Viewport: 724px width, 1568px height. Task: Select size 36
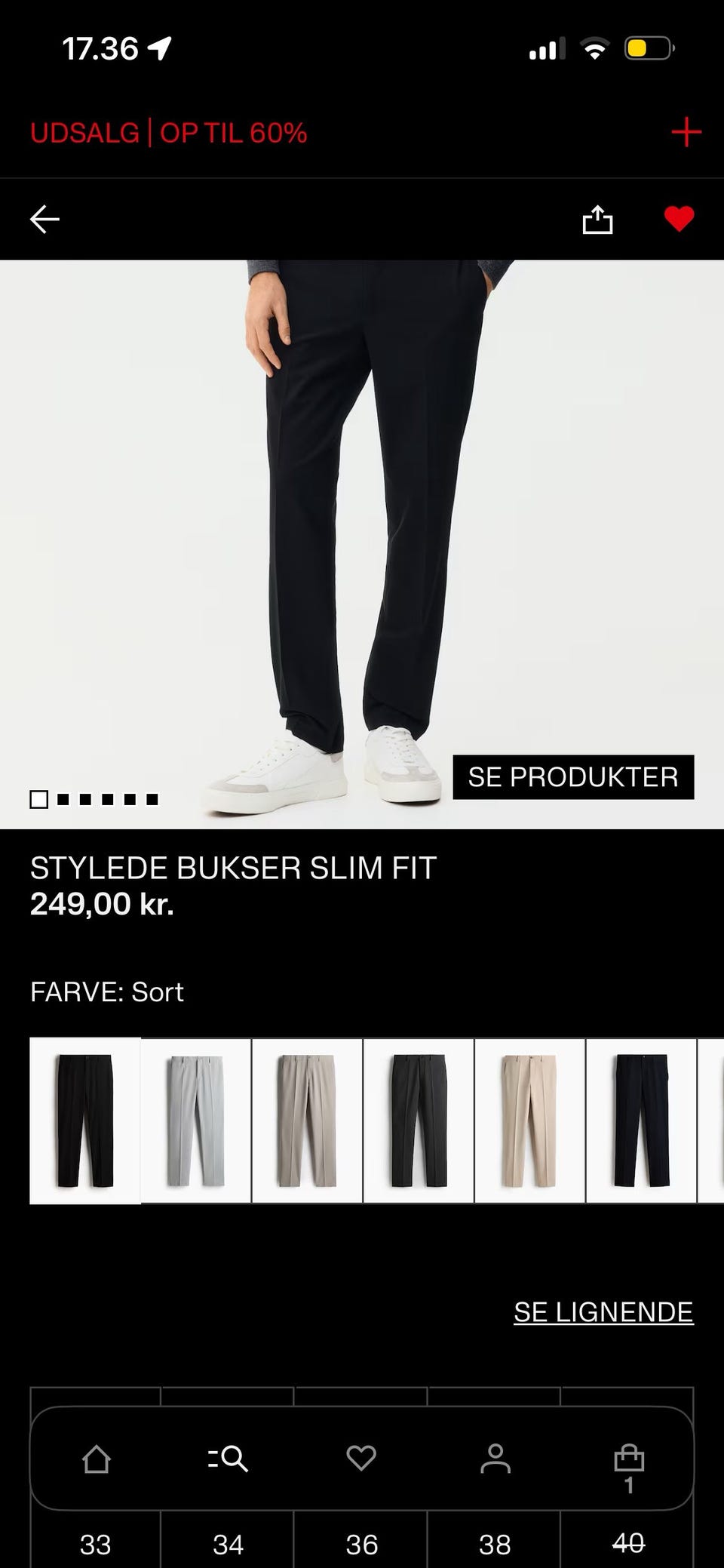pyautogui.click(x=362, y=1545)
